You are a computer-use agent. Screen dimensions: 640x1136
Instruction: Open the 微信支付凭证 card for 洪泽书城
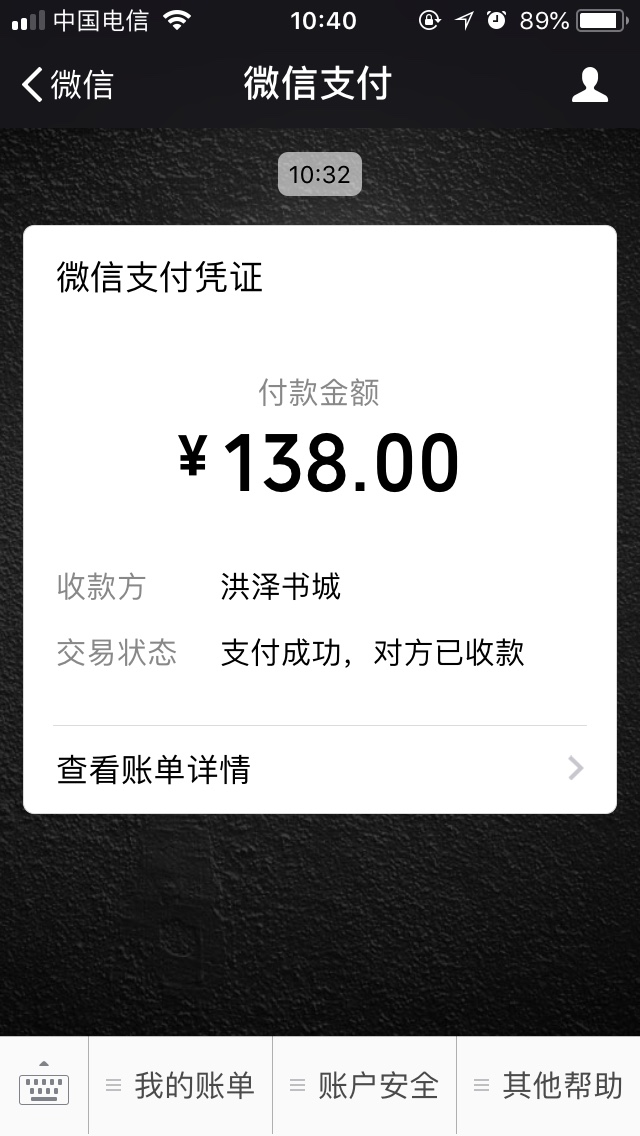click(320, 519)
